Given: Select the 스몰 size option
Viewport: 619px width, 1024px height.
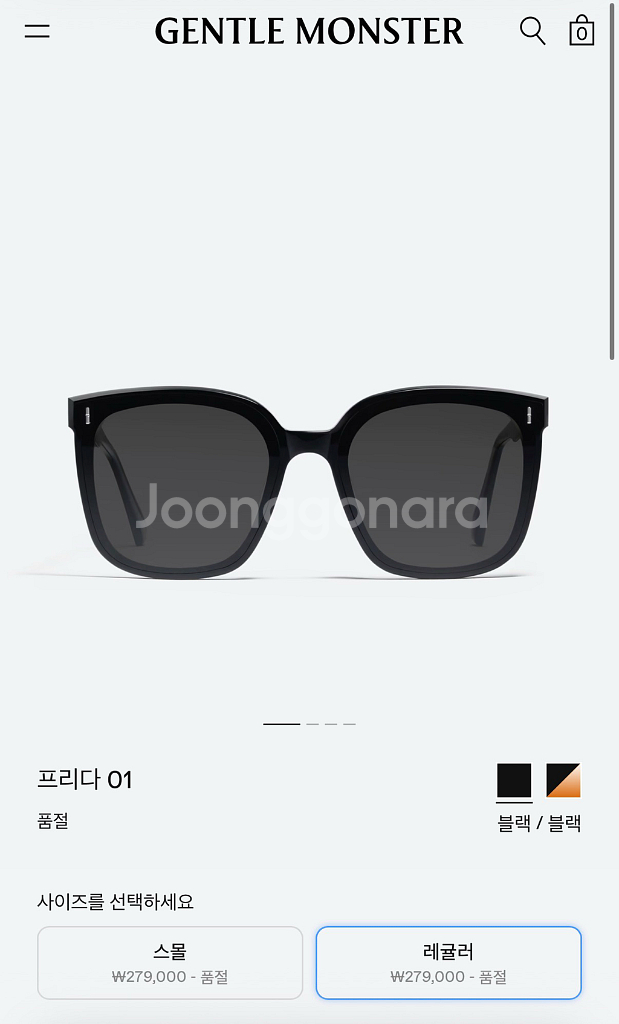Looking at the screenshot, I should point(170,962).
